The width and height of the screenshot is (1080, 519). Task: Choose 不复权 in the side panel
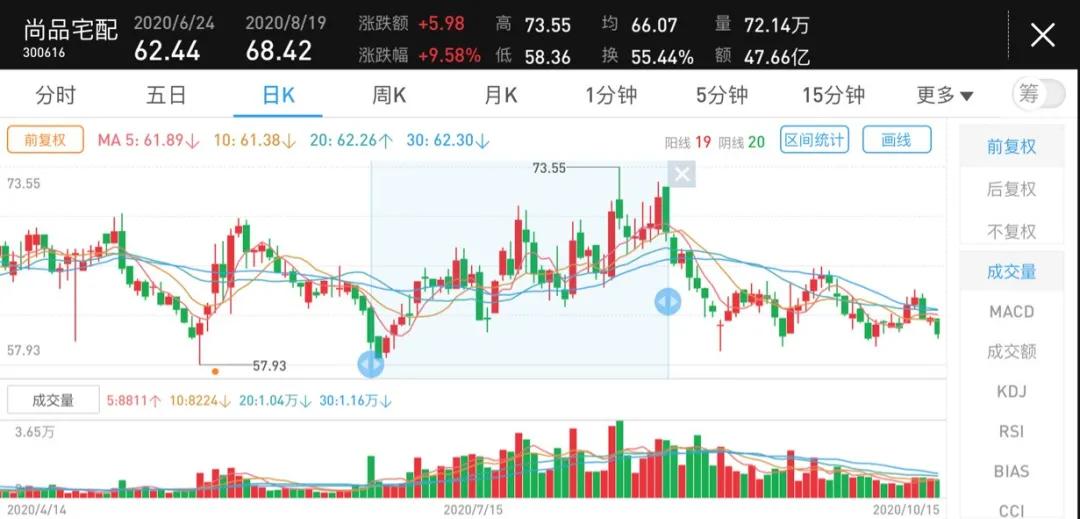[1011, 231]
